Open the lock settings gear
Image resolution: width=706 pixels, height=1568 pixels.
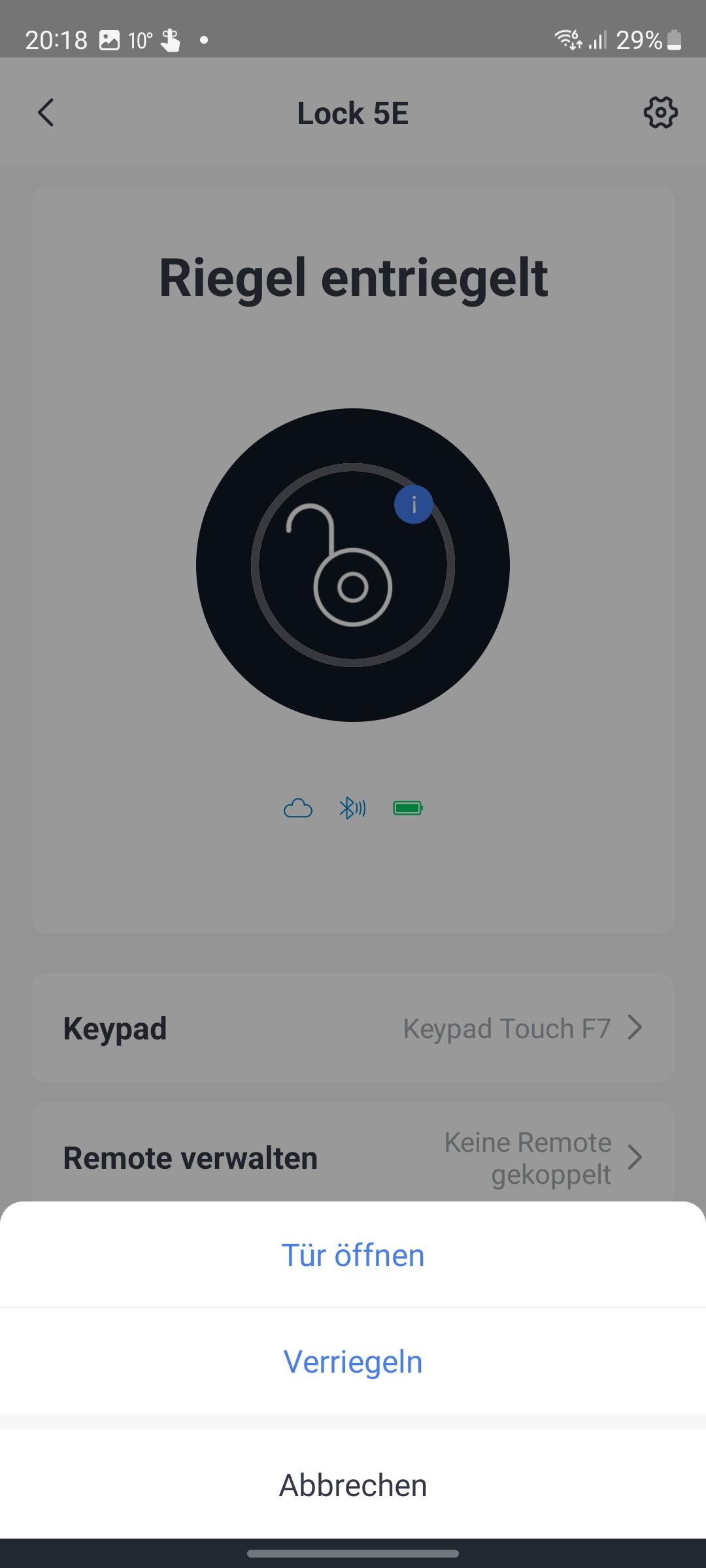click(660, 112)
